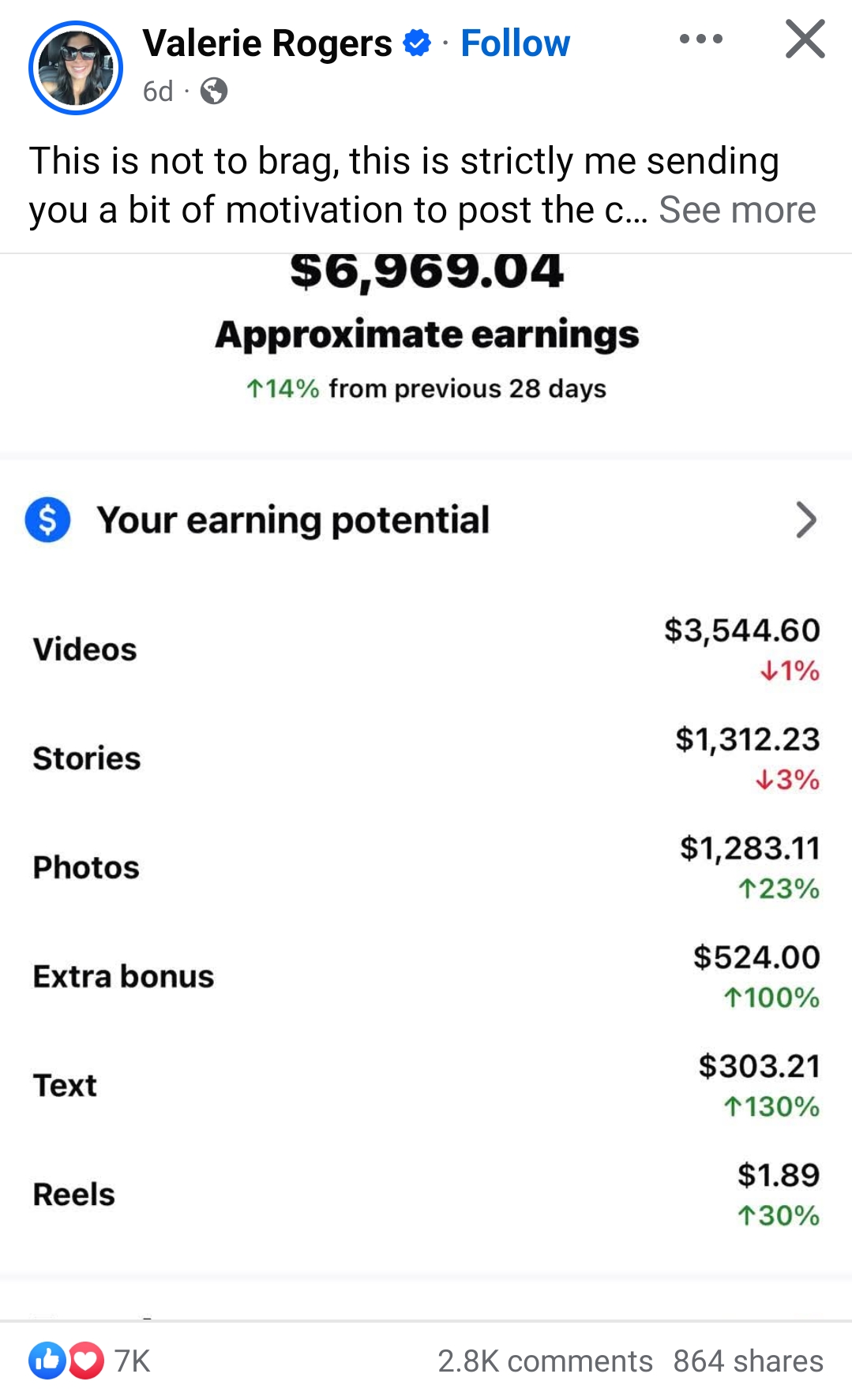Viewport: 852px width, 1400px height.
Task: Expand the caption with See more
Action: click(737, 210)
